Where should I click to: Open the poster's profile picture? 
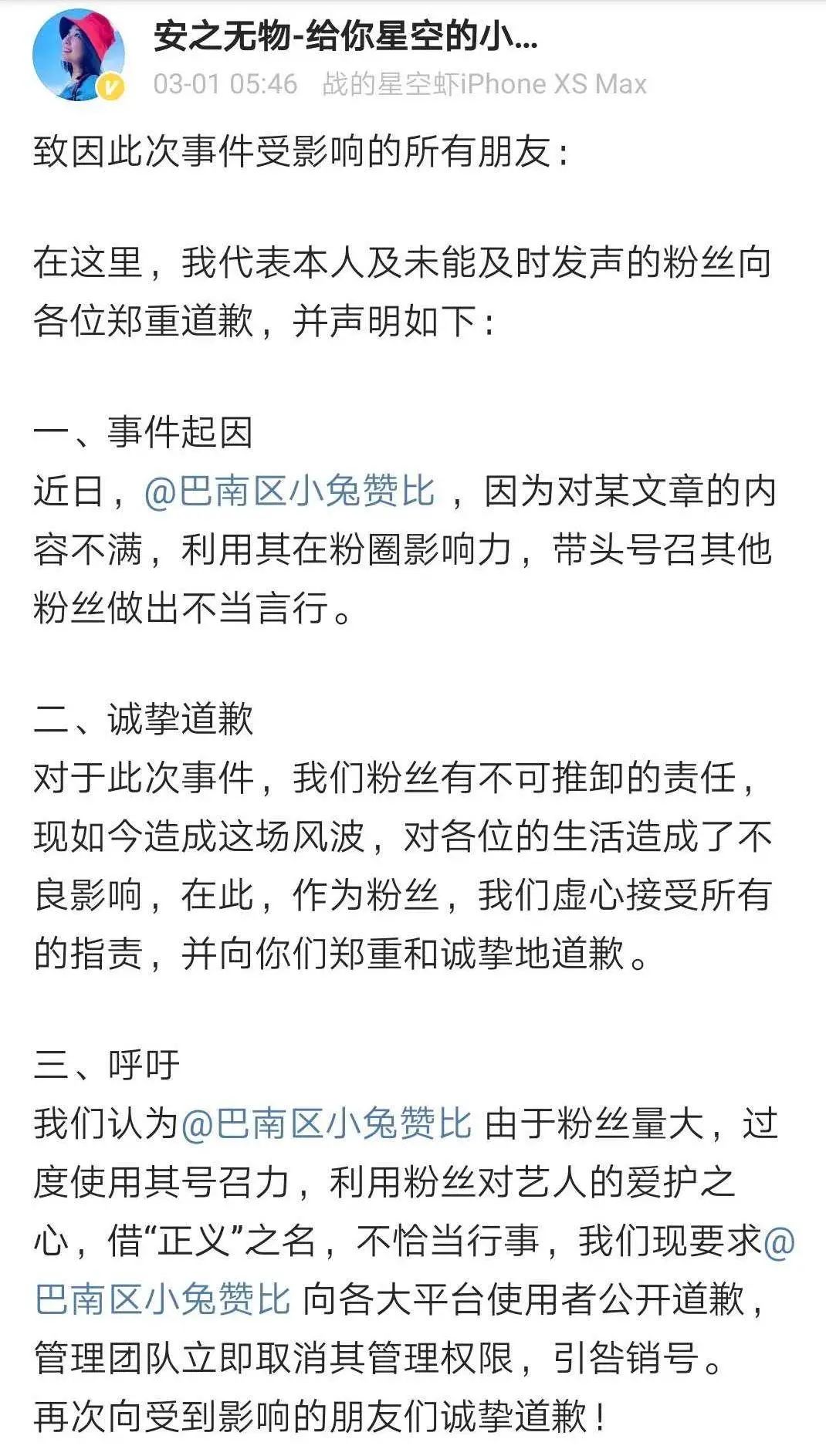pyautogui.click(x=79, y=55)
